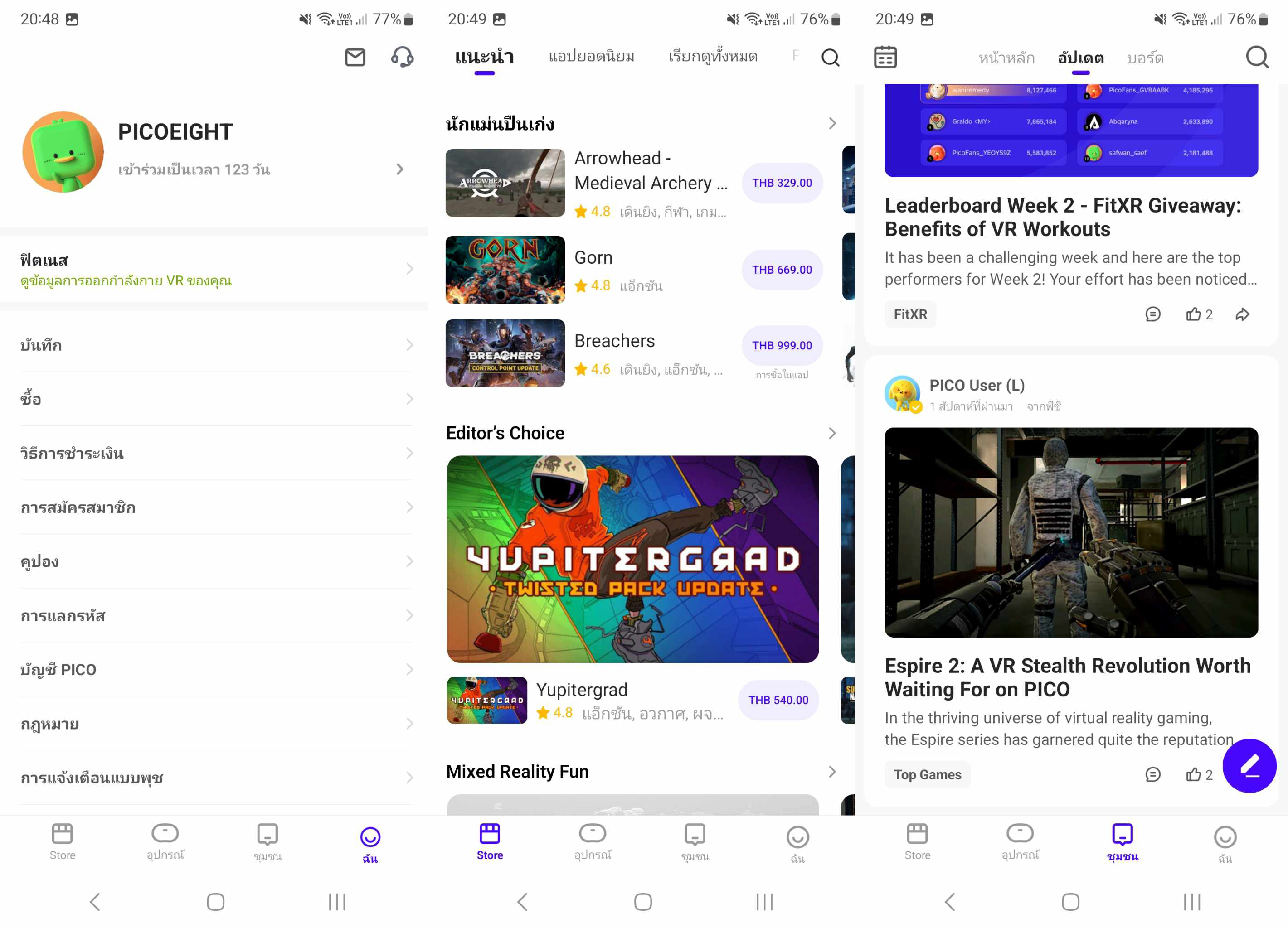This screenshot has width=1288, height=928.
Task: Open the mail inbox icon
Action: pyautogui.click(x=355, y=58)
